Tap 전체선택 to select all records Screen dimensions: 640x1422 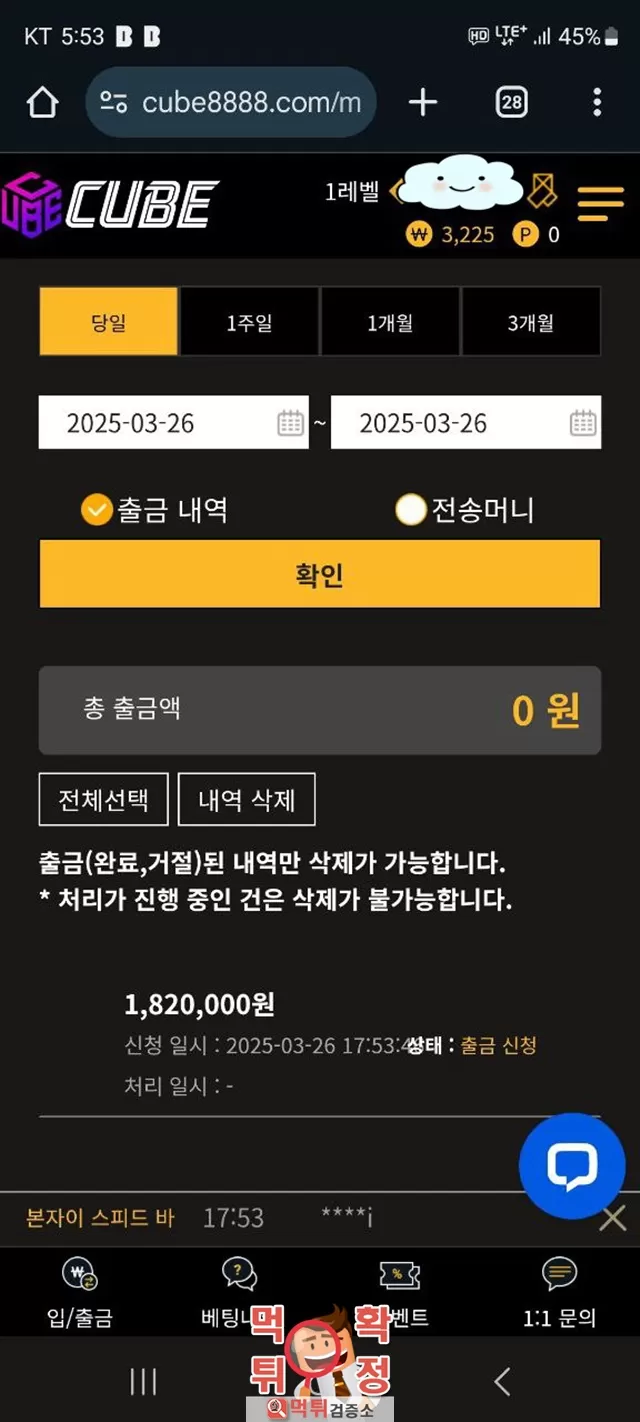coord(104,799)
